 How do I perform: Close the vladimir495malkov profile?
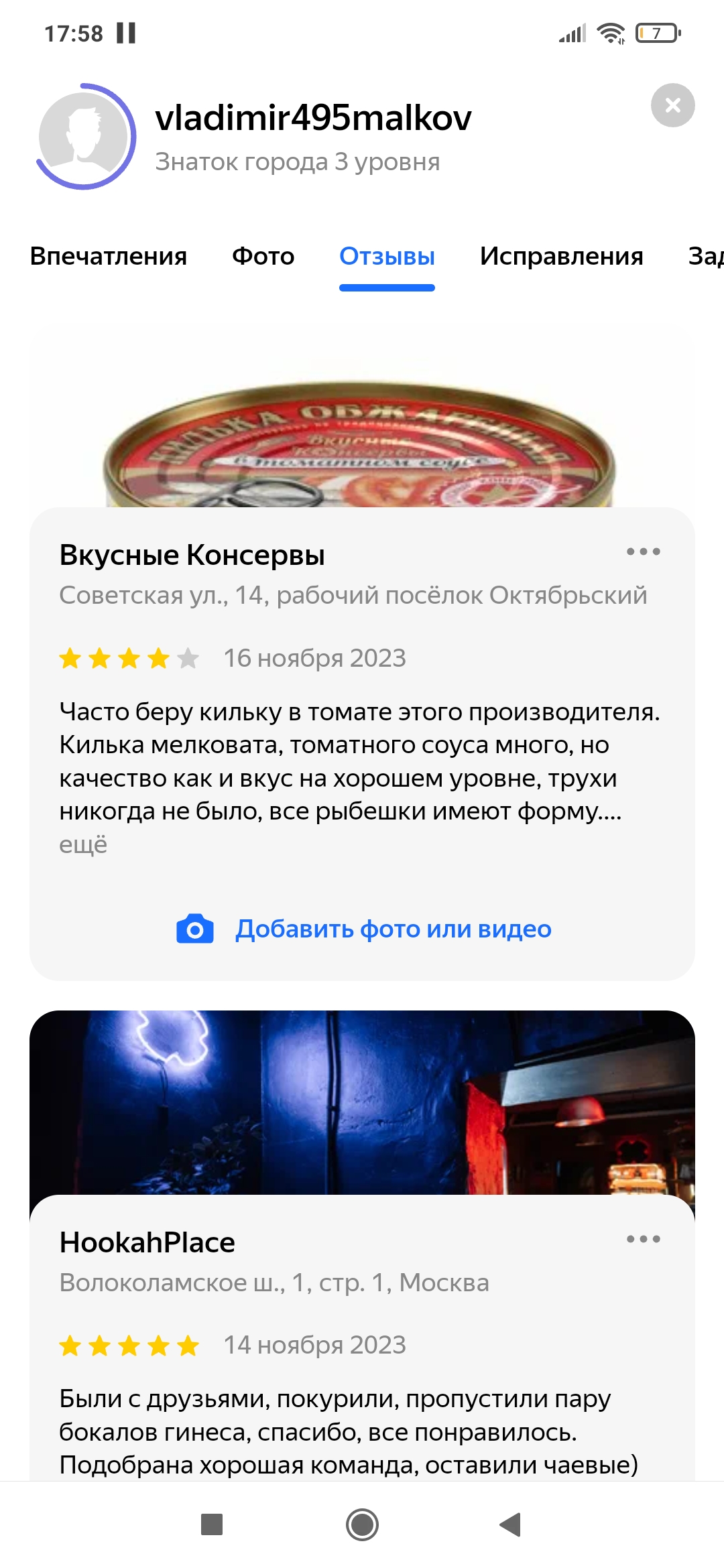(x=672, y=105)
